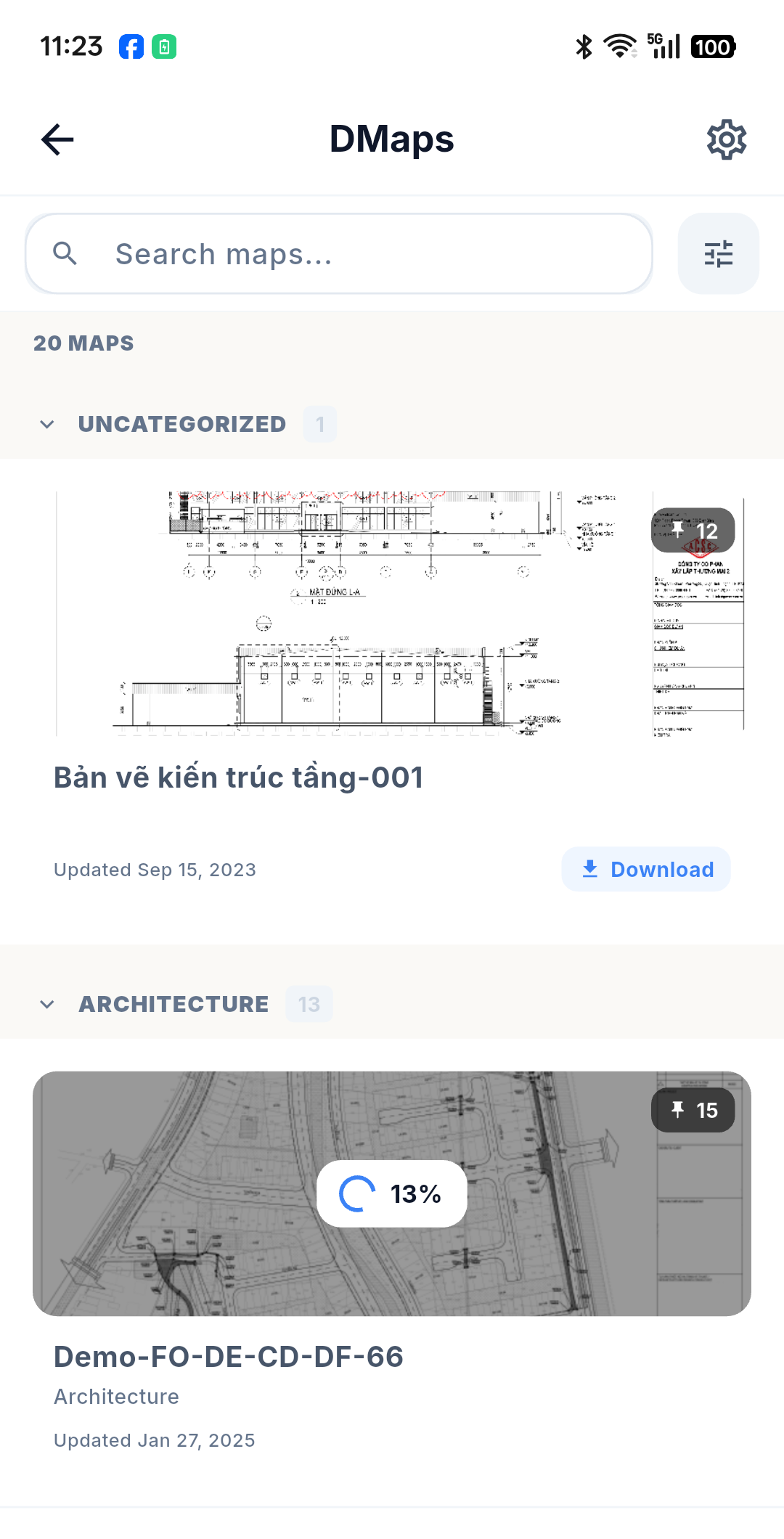Download the Bản vẽ kiến trúc tầng-001 map
784x1539 pixels.
646,869
